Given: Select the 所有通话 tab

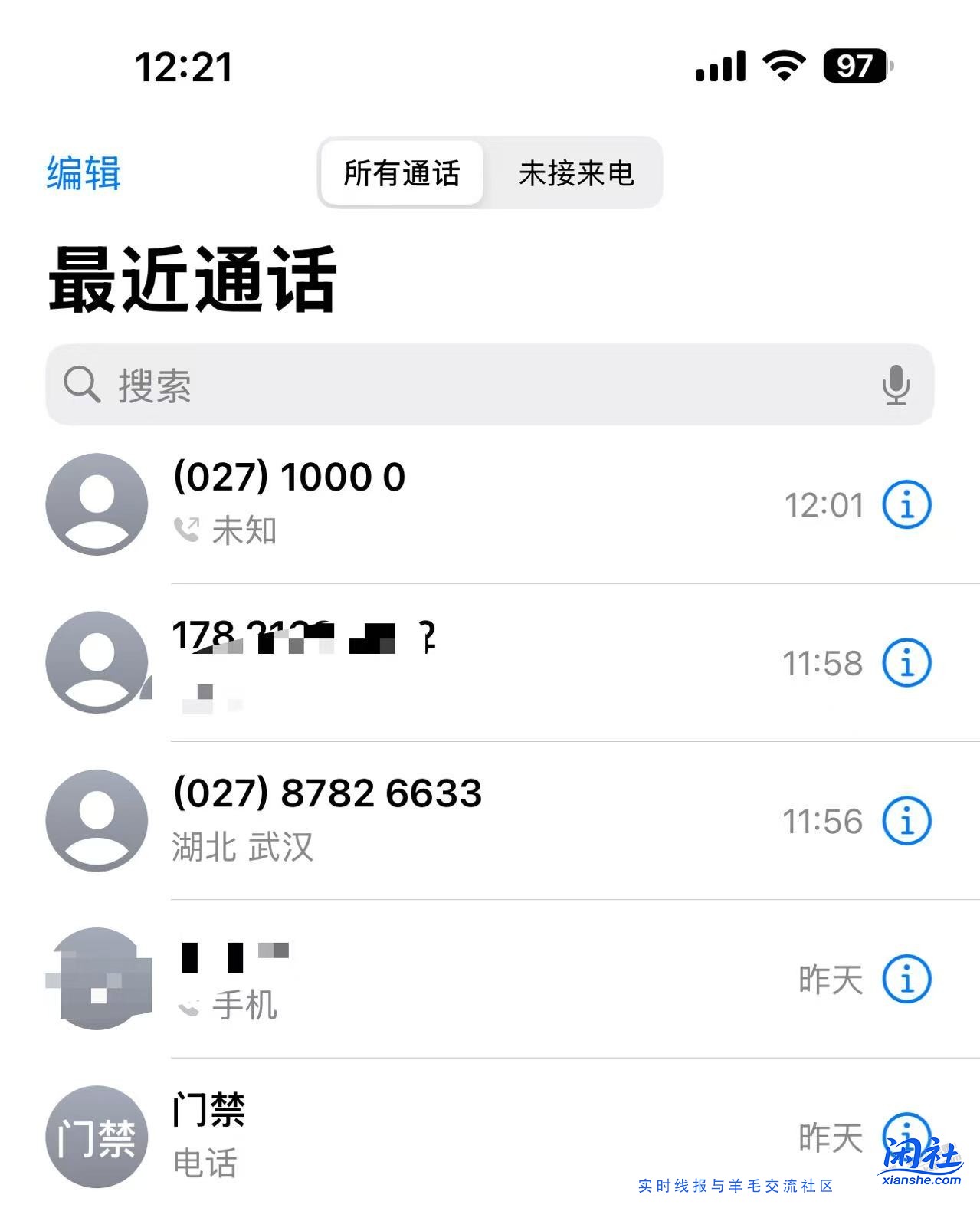Looking at the screenshot, I should [402, 175].
